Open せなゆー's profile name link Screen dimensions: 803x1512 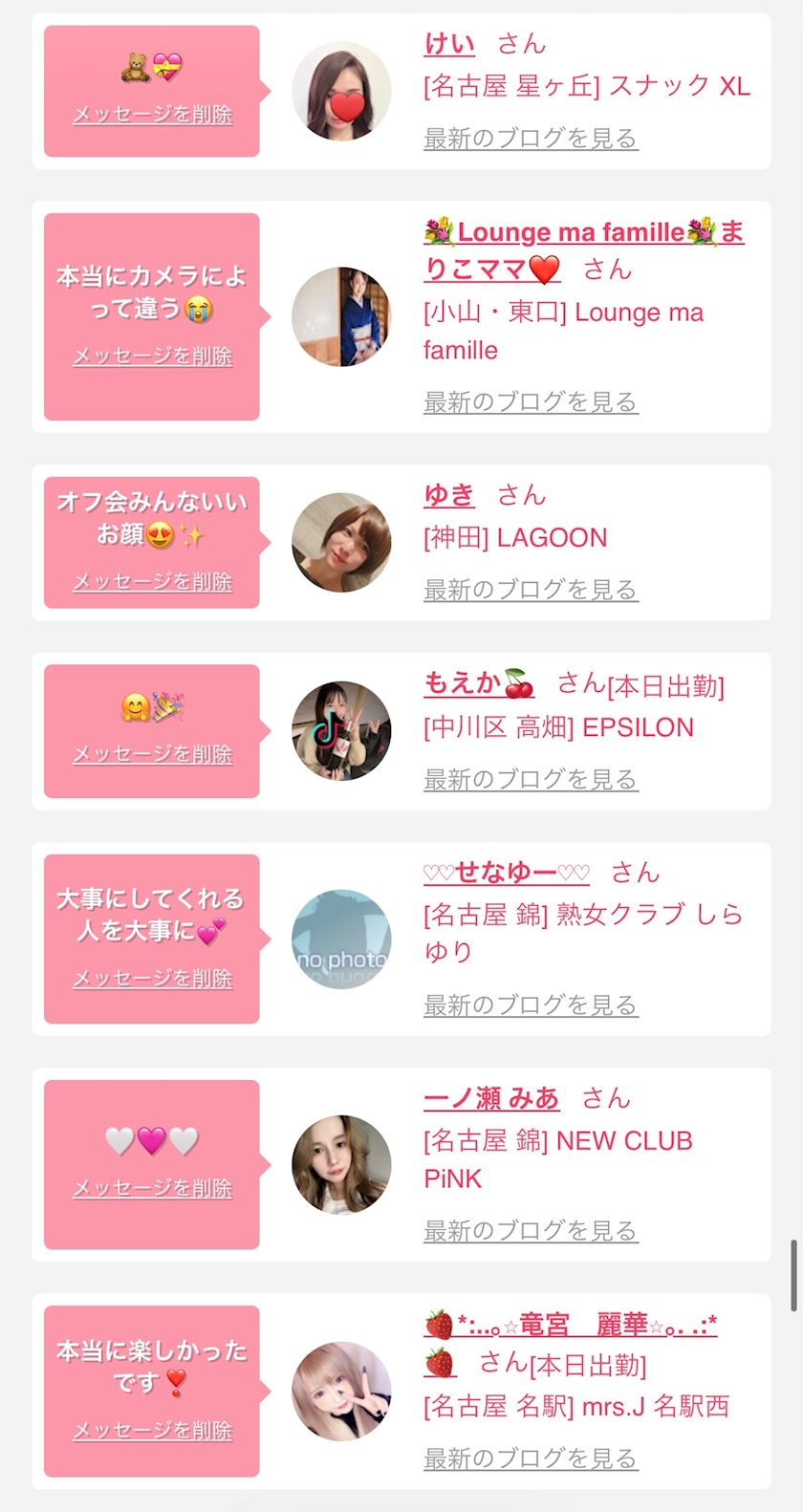click(507, 873)
